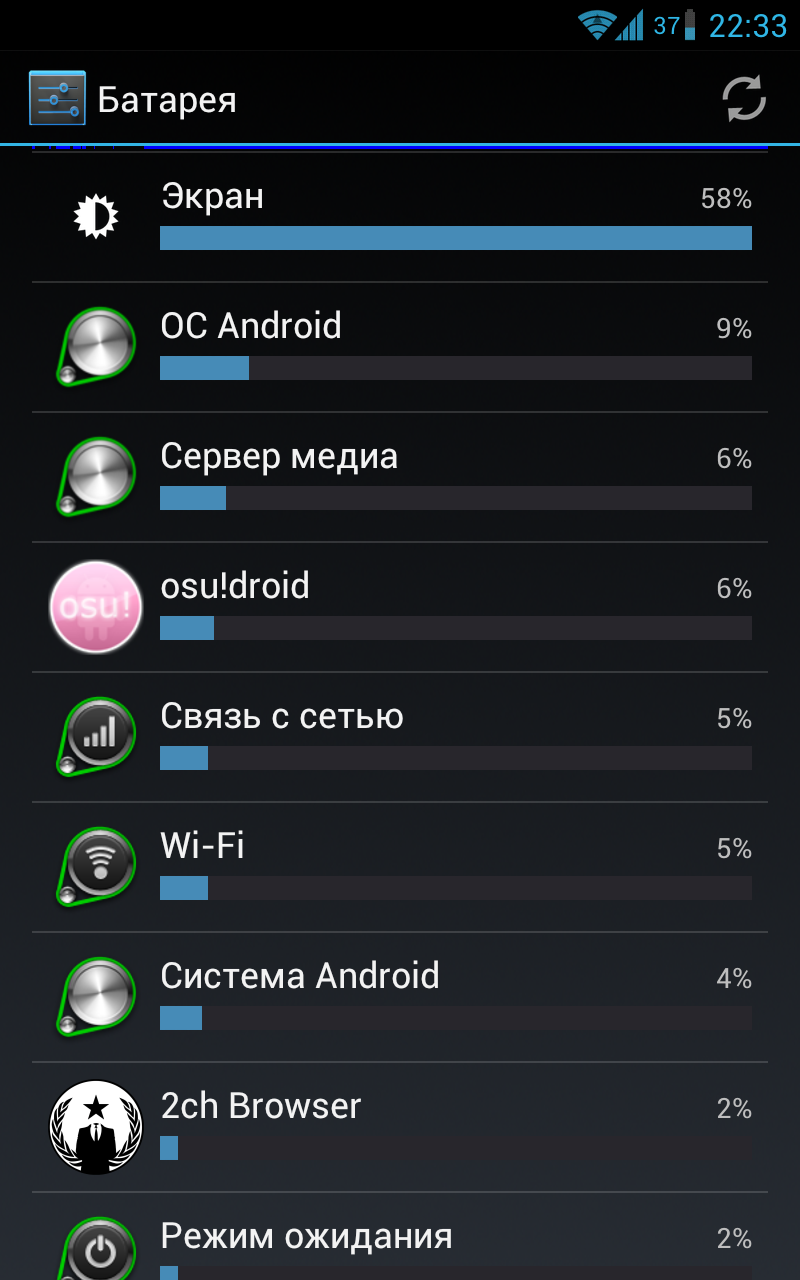Image resolution: width=800 pixels, height=1280 pixels.
Task: Go back via the Батарея settings icon
Action: (x=57, y=99)
